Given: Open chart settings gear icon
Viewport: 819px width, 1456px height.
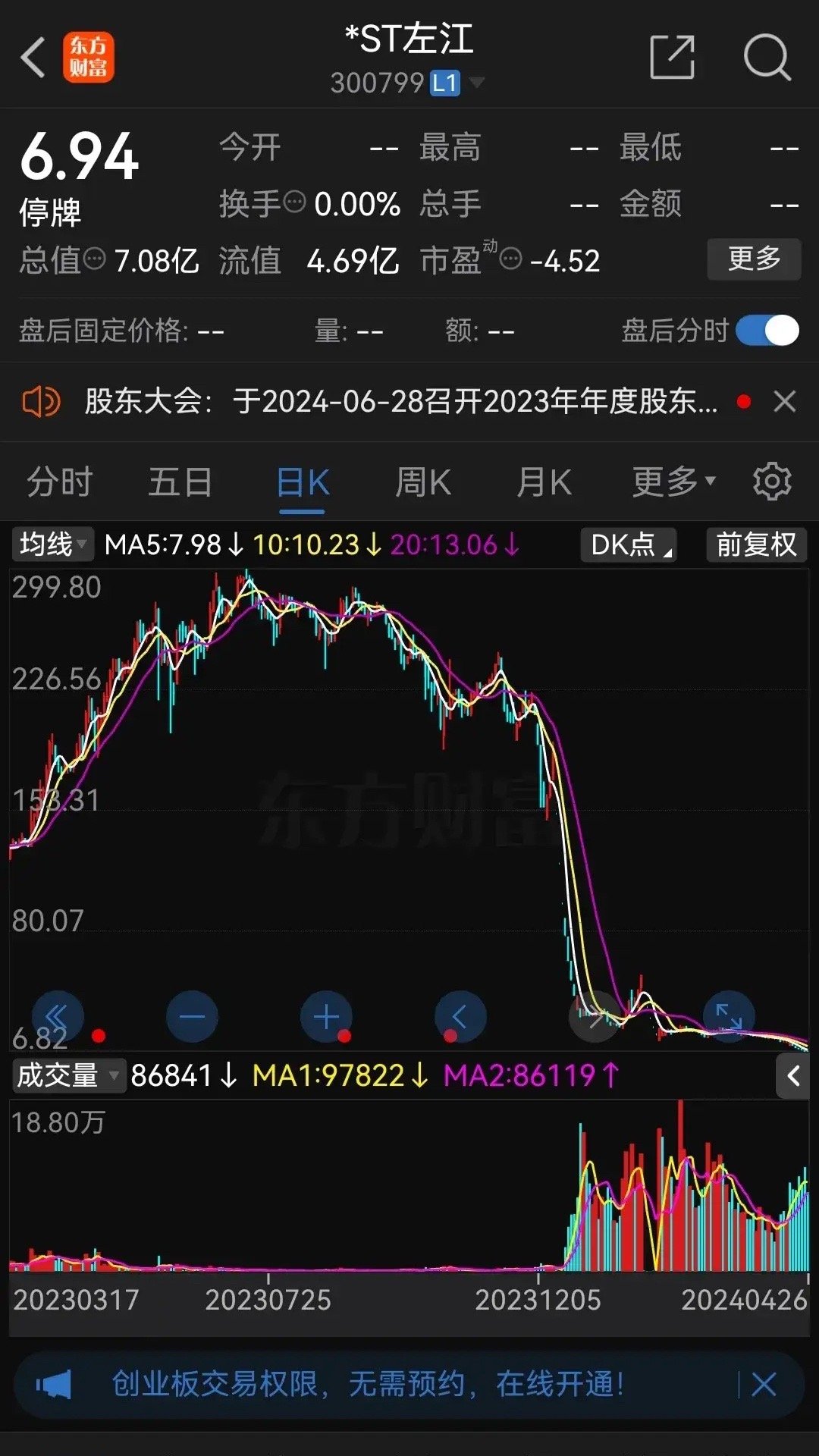Looking at the screenshot, I should [x=772, y=481].
